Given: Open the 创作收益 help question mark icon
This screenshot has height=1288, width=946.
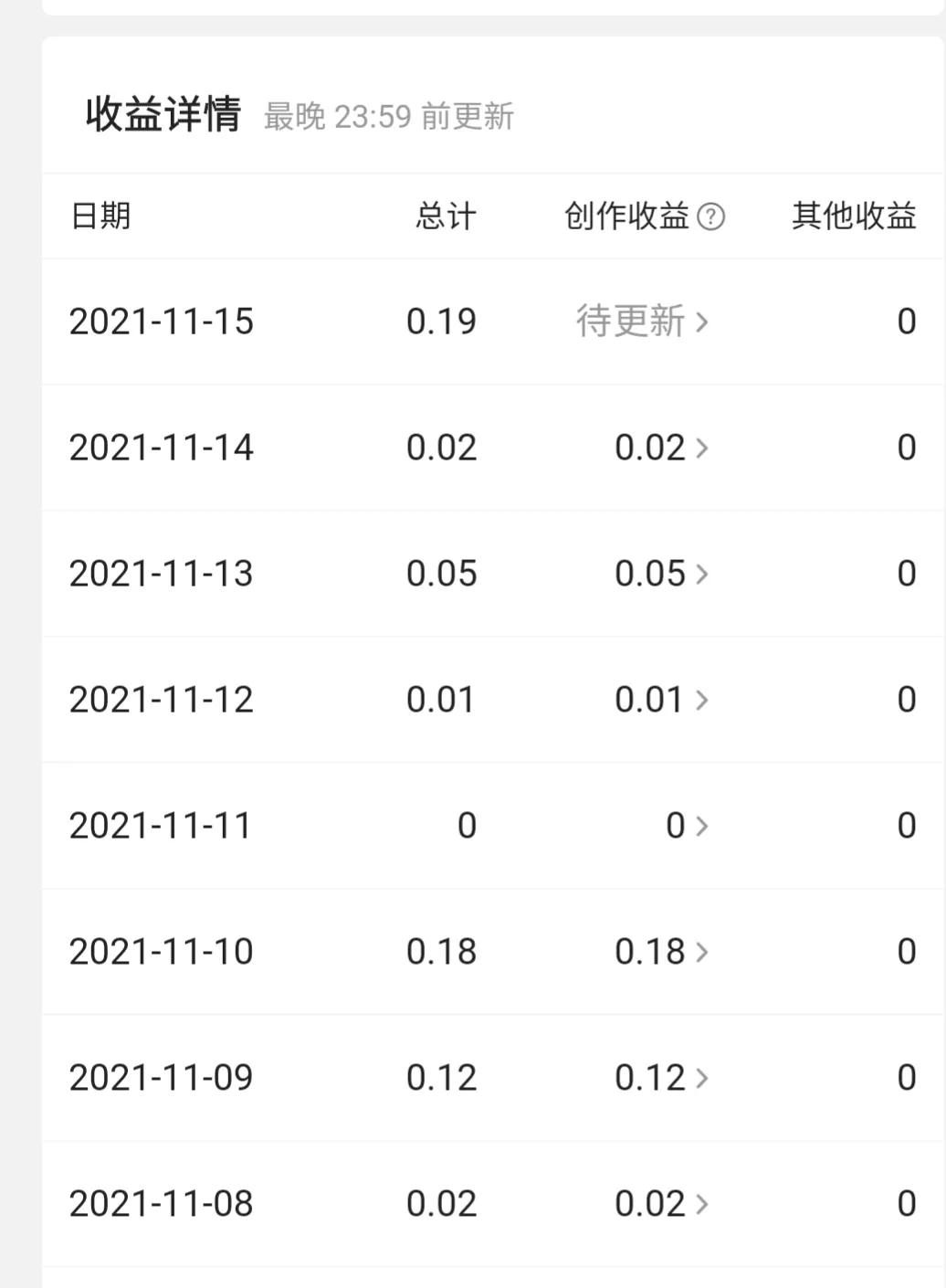Looking at the screenshot, I should [710, 217].
